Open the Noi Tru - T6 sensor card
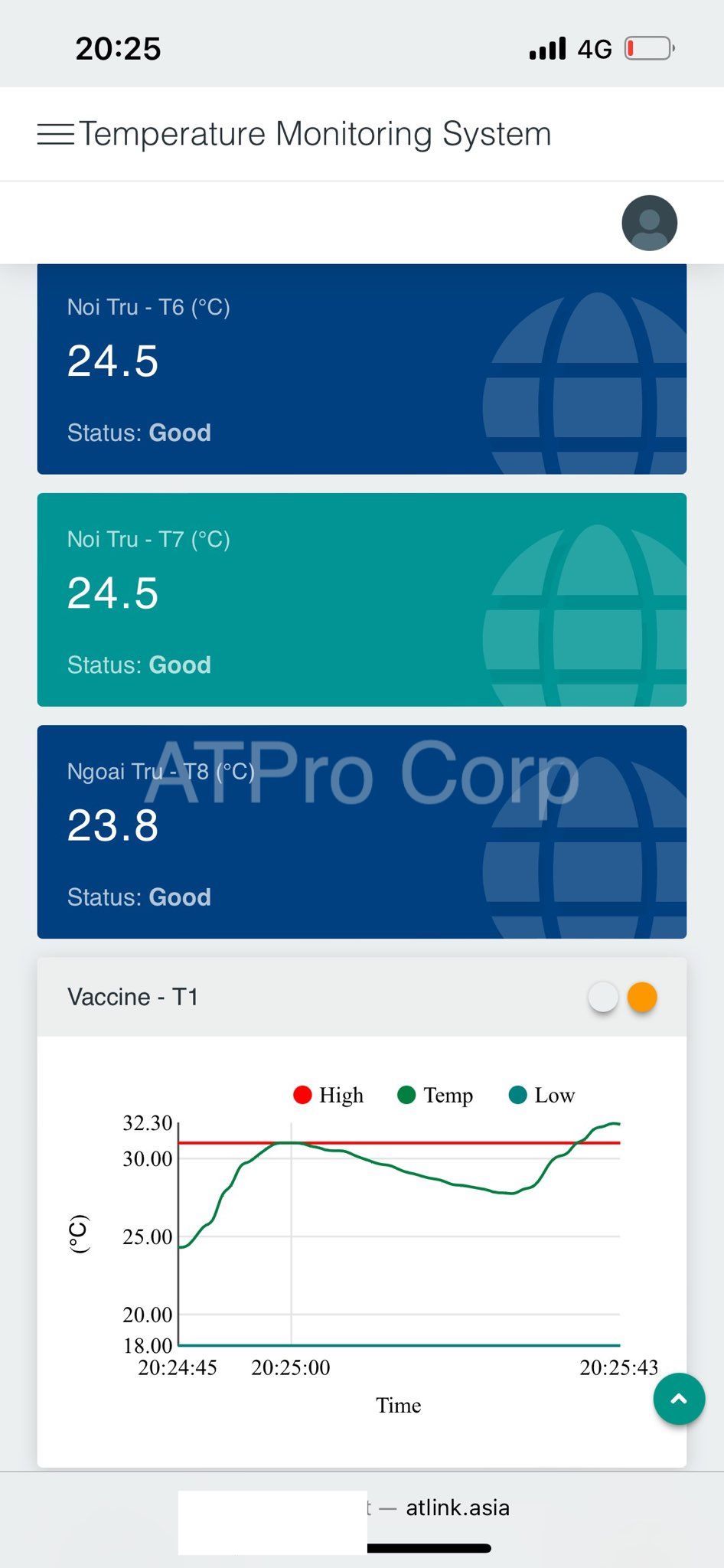The image size is (724, 1568). 361,369
